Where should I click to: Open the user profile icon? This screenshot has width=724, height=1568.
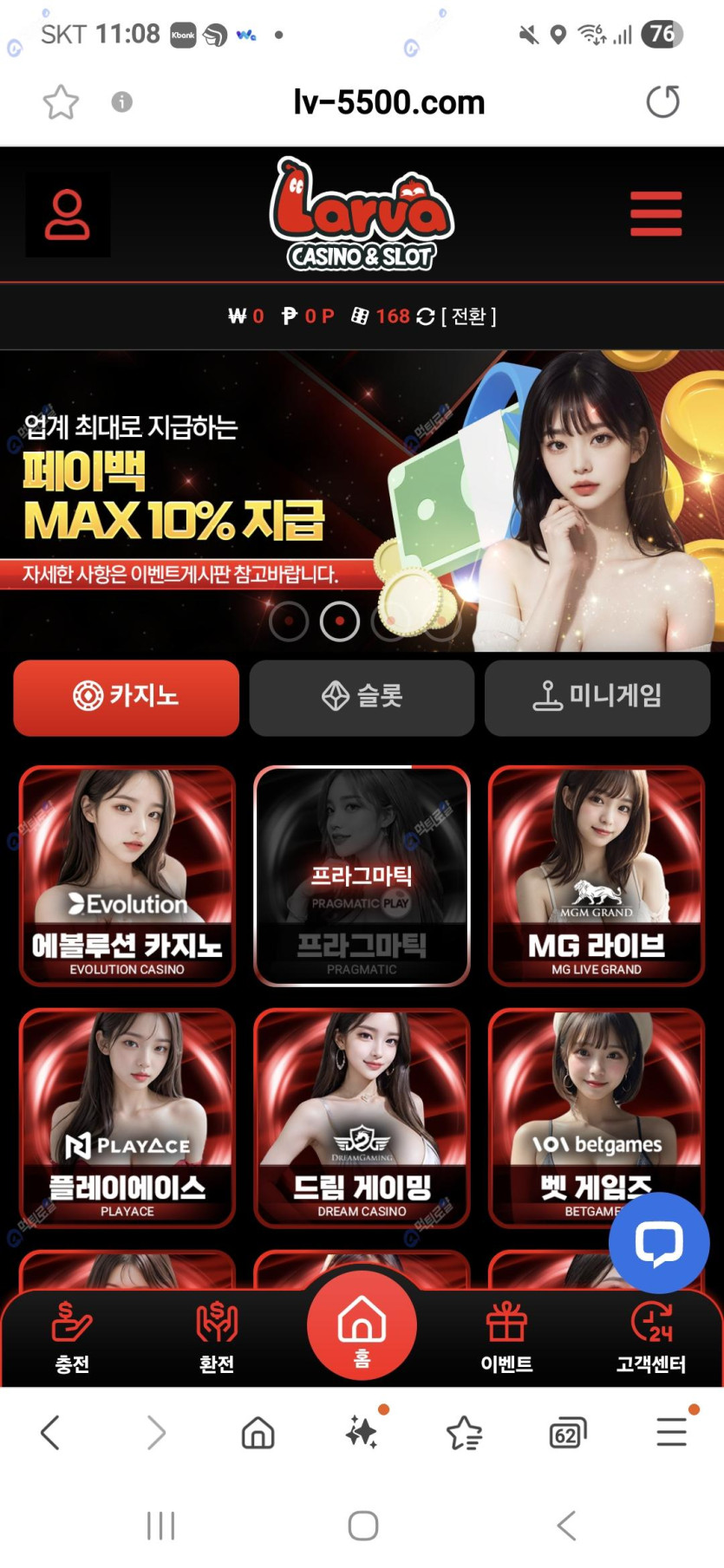68,214
